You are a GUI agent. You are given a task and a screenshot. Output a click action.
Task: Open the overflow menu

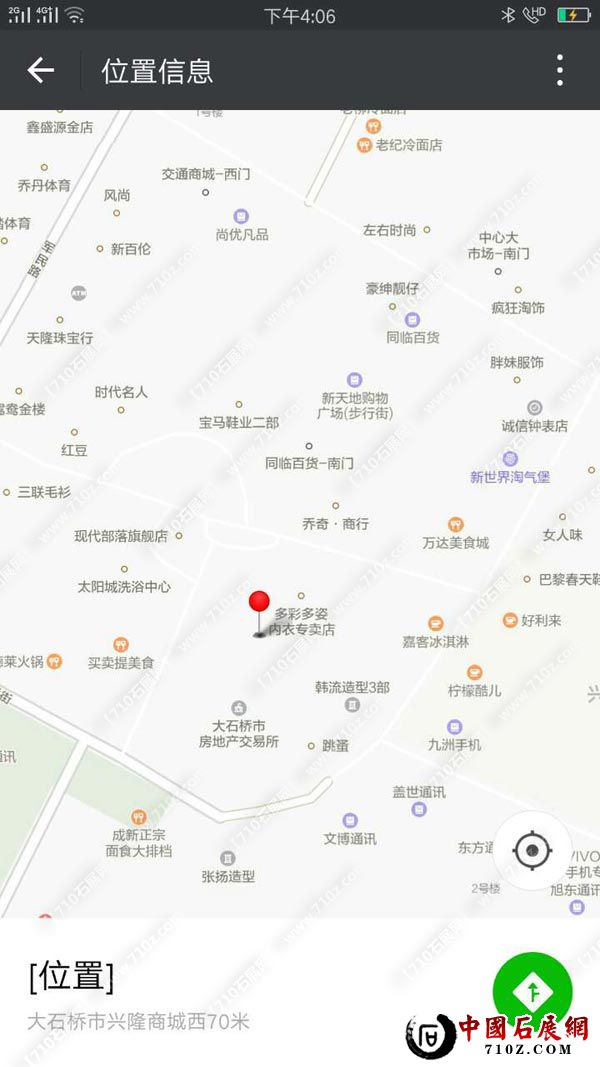pos(560,70)
